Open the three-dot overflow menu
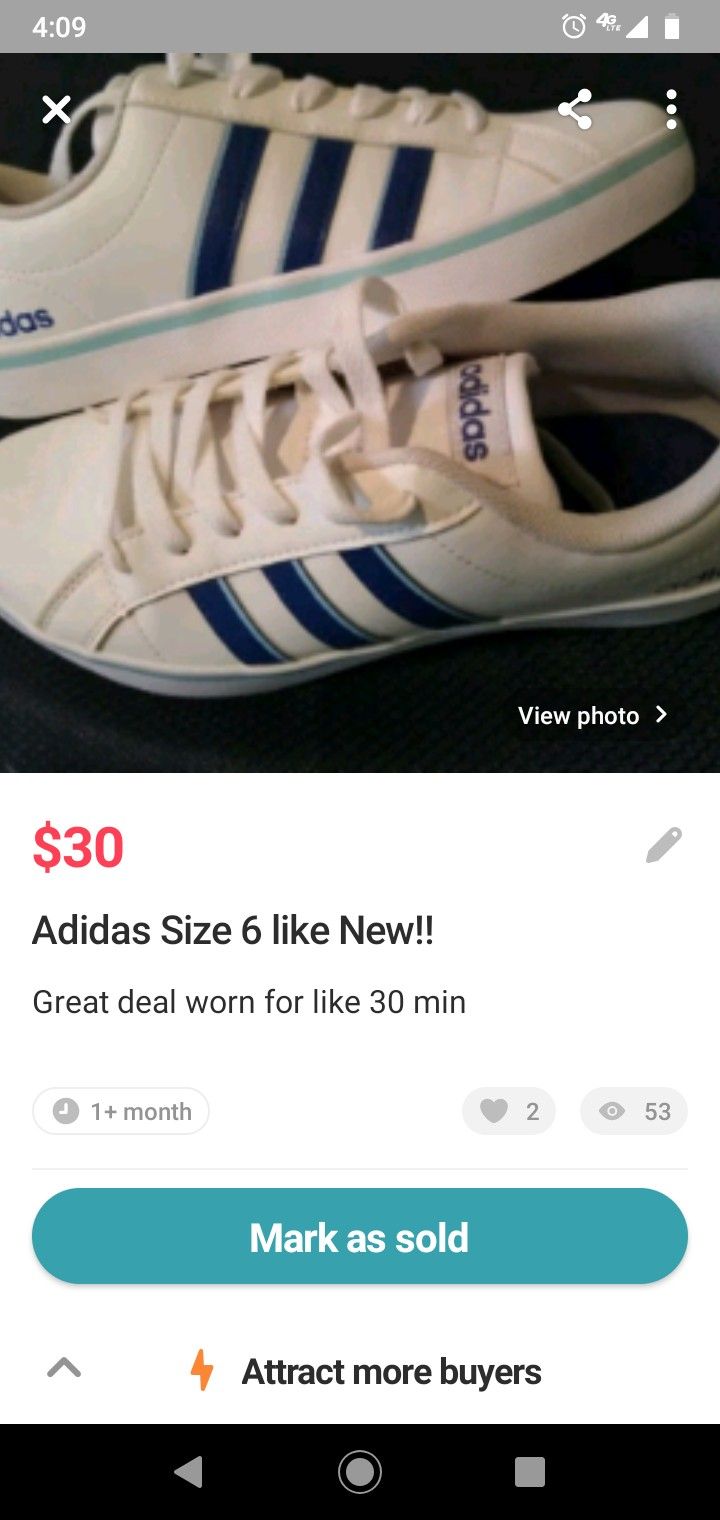Image resolution: width=720 pixels, height=1520 pixels. 671,110
